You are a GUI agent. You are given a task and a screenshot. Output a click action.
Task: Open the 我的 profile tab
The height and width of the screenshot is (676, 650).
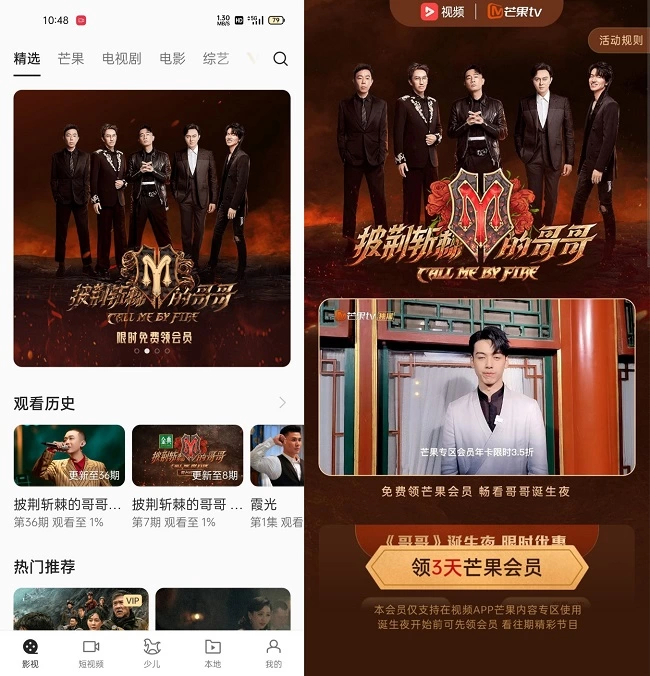pyautogui.click(x=273, y=652)
